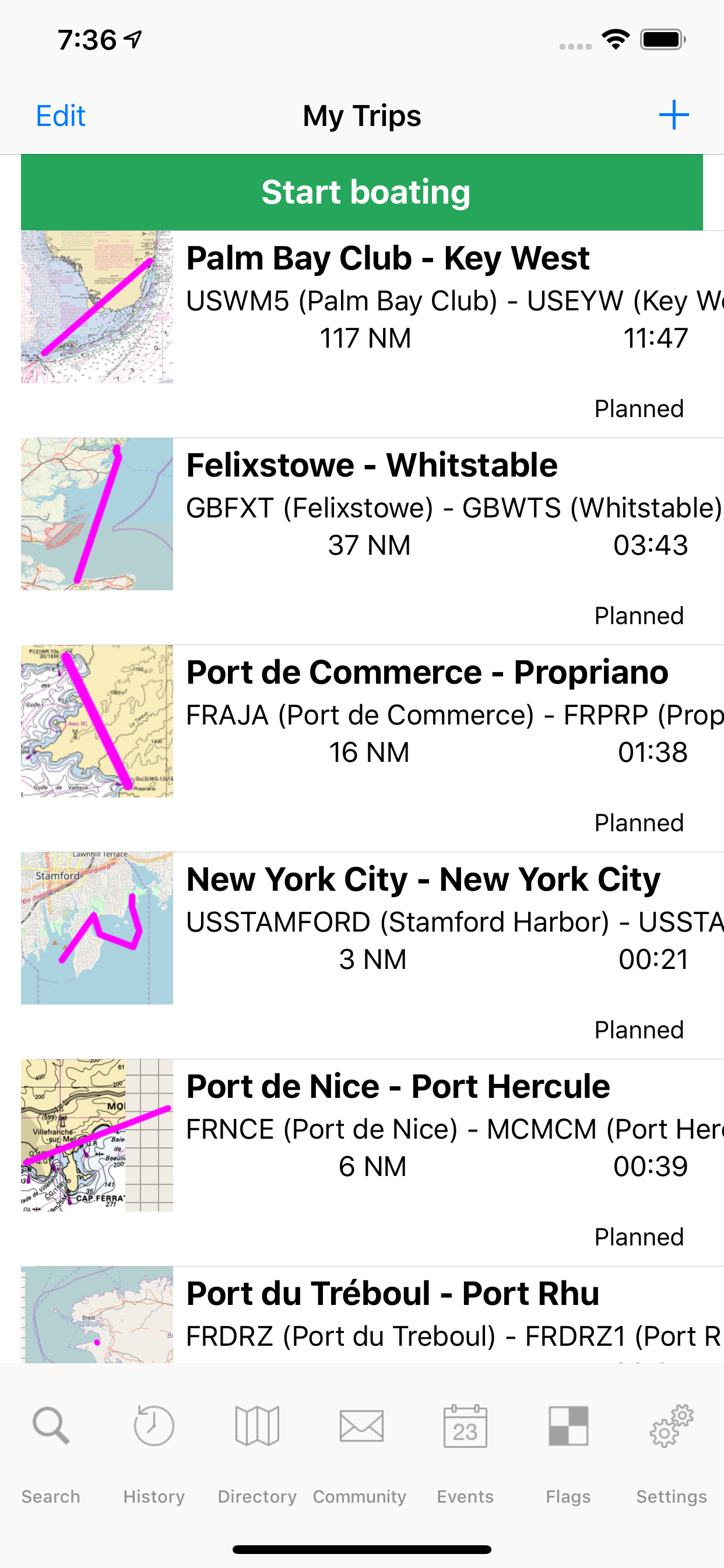Image resolution: width=724 pixels, height=1568 pixels.
Task: Tap the Start boating button
Action: point(362,192)
